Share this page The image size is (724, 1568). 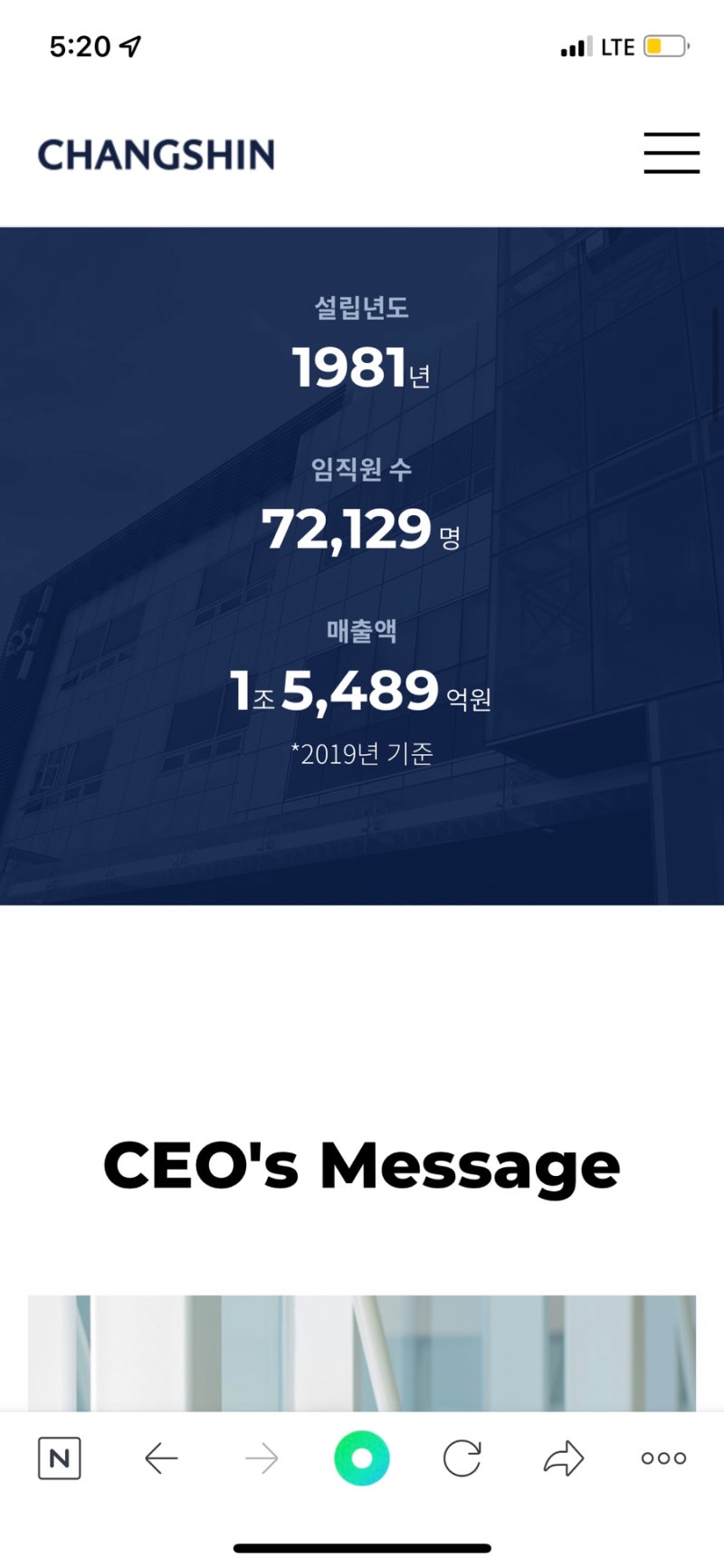point(563,1458)
